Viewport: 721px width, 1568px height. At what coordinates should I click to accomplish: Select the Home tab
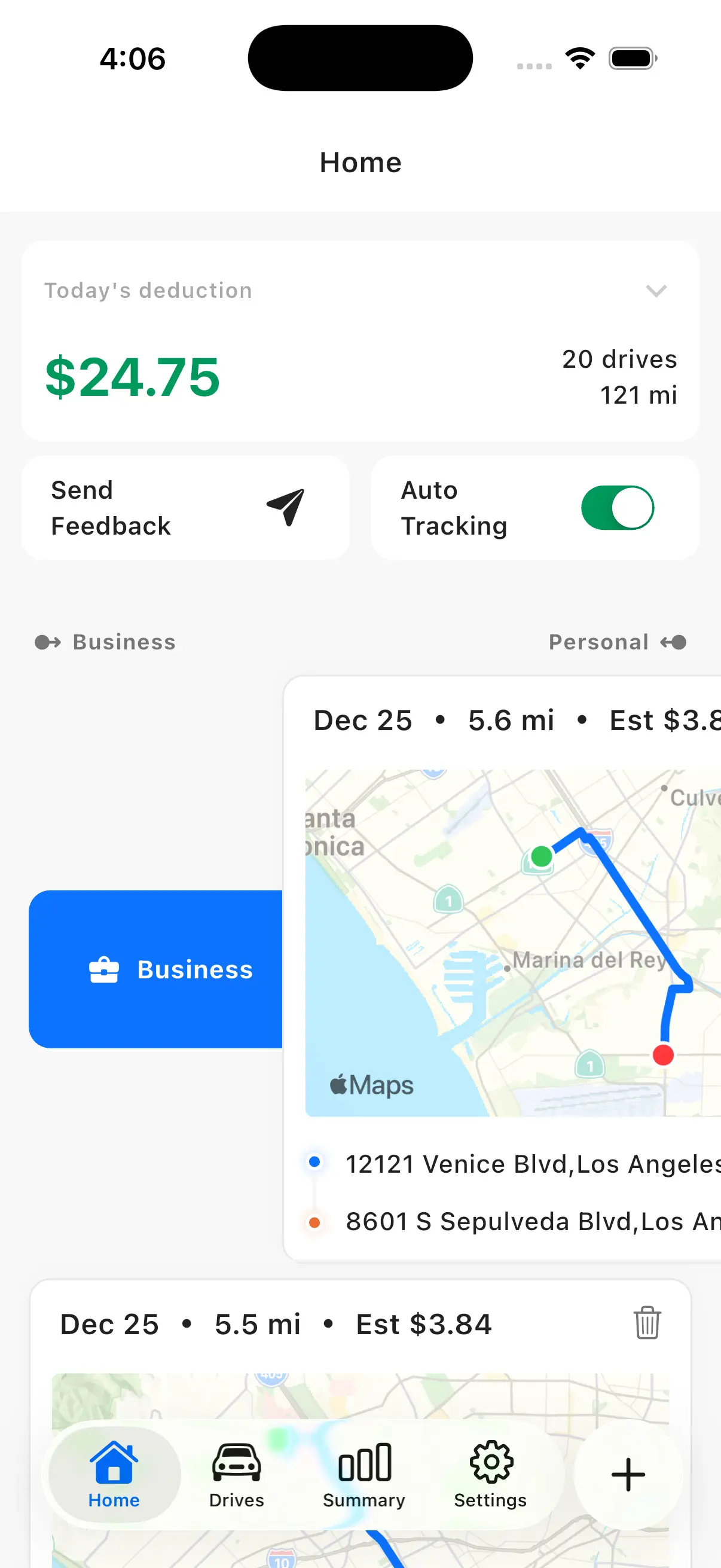click(x=114, y=1474)
